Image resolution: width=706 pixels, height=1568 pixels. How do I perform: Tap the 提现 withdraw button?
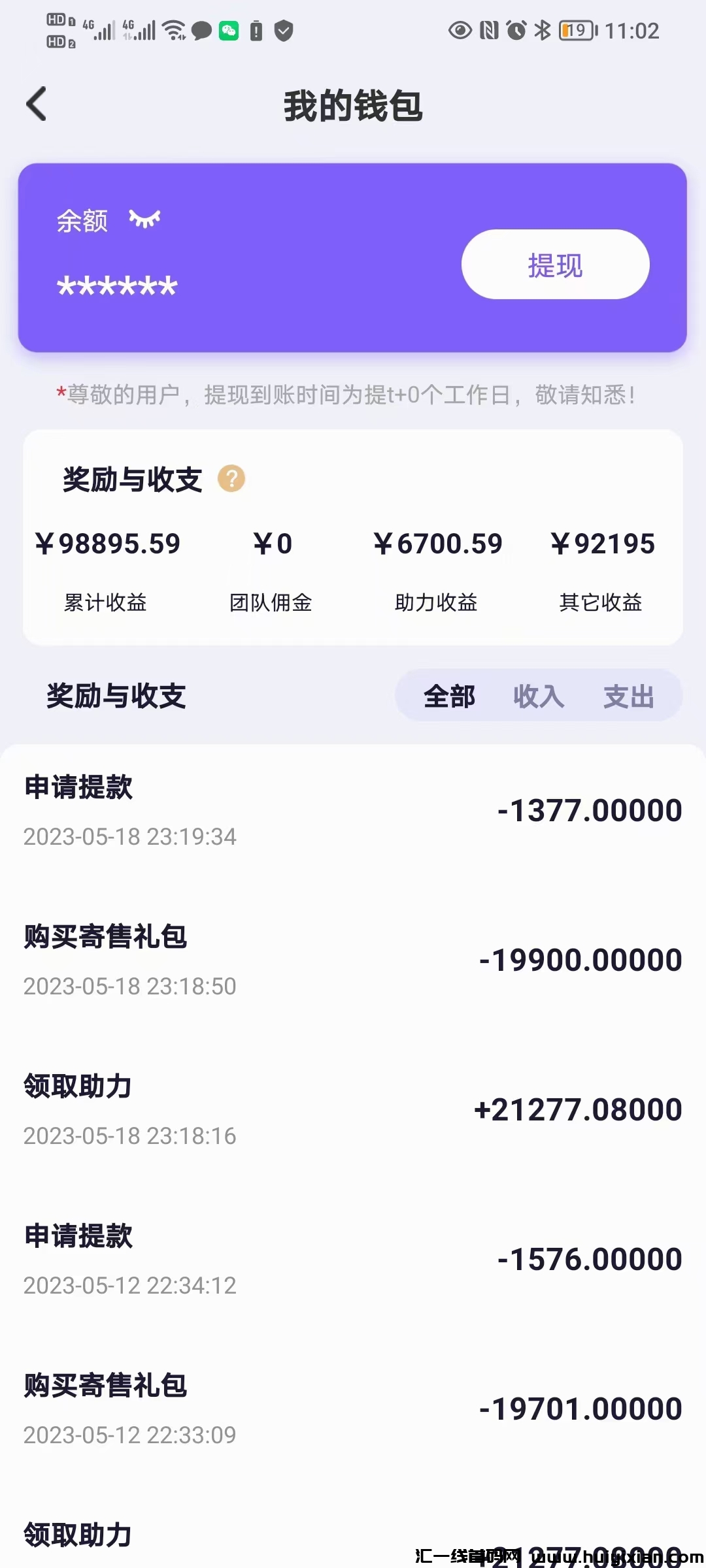[555, 265]
